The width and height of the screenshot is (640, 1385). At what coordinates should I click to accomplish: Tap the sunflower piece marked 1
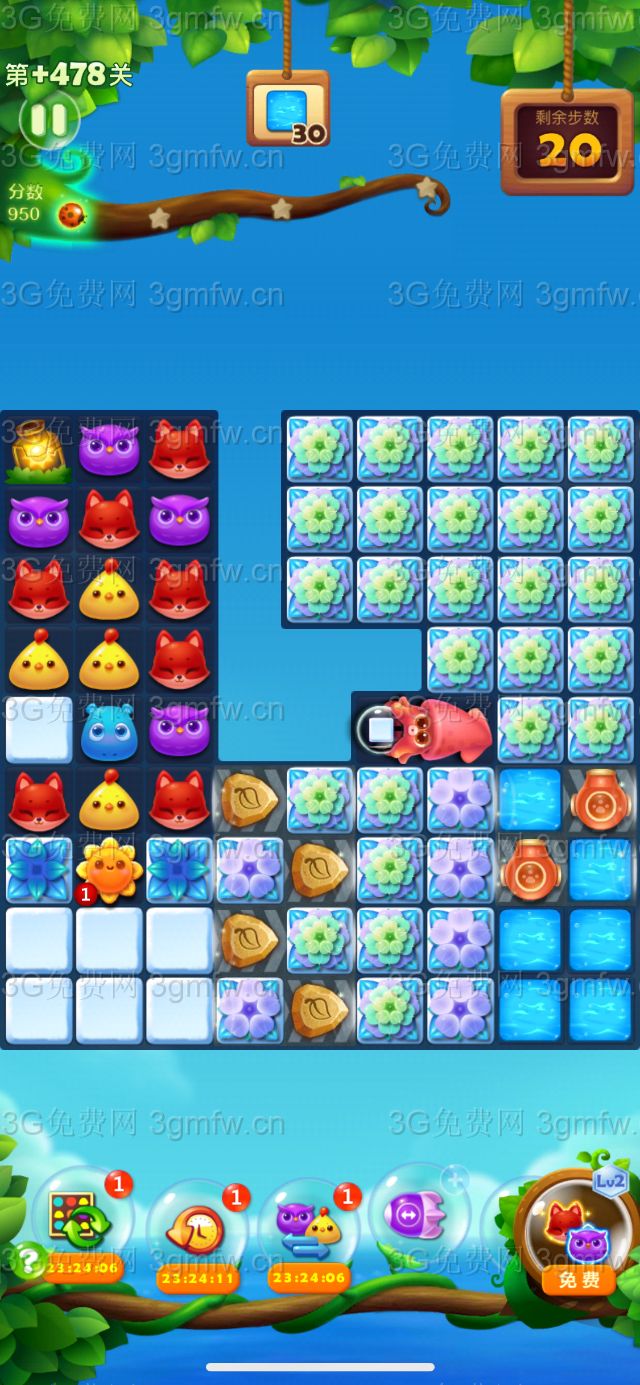pyautogui.click(x=108, y=871)
